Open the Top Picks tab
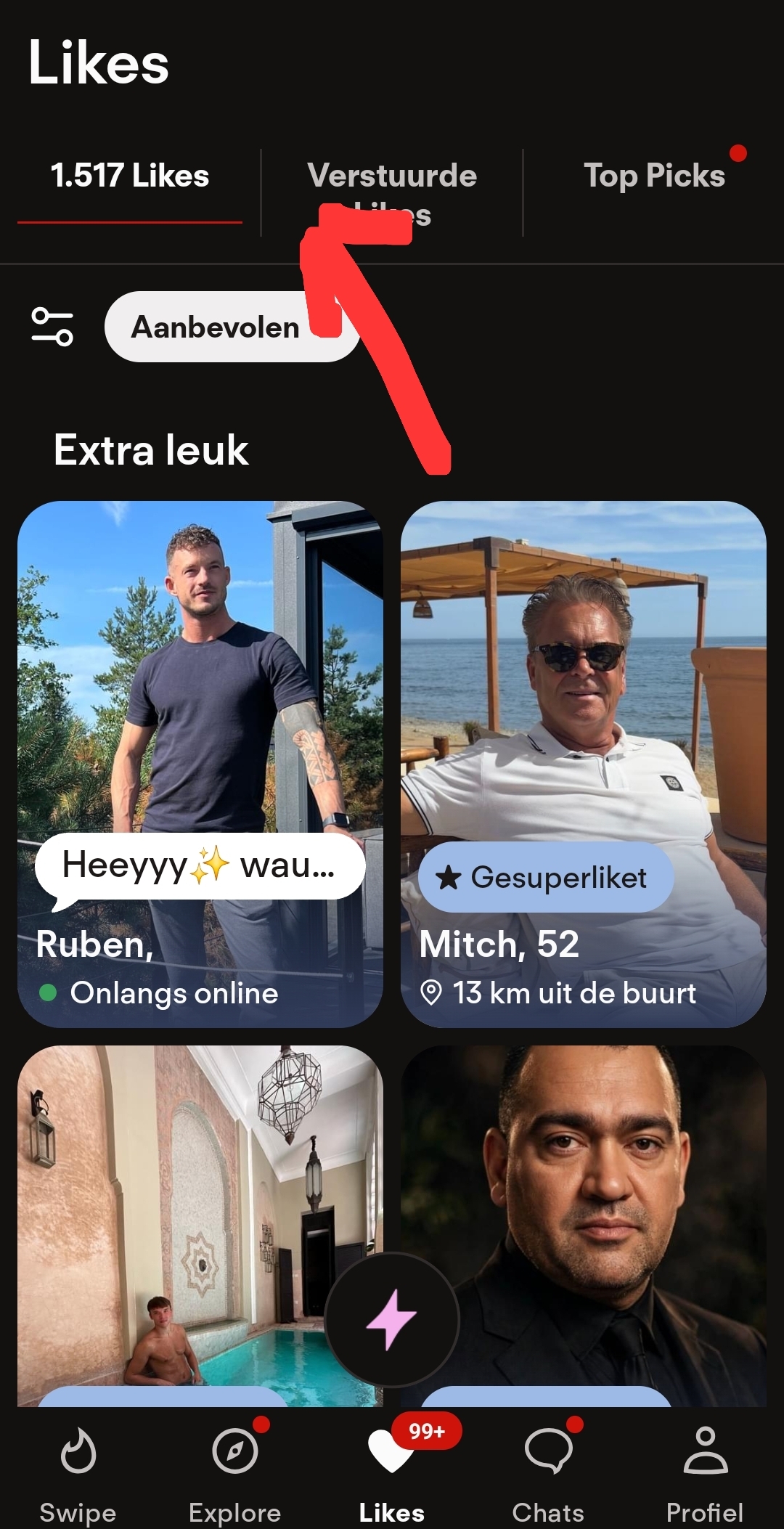 pyautogui.click(x=655, y=176)
